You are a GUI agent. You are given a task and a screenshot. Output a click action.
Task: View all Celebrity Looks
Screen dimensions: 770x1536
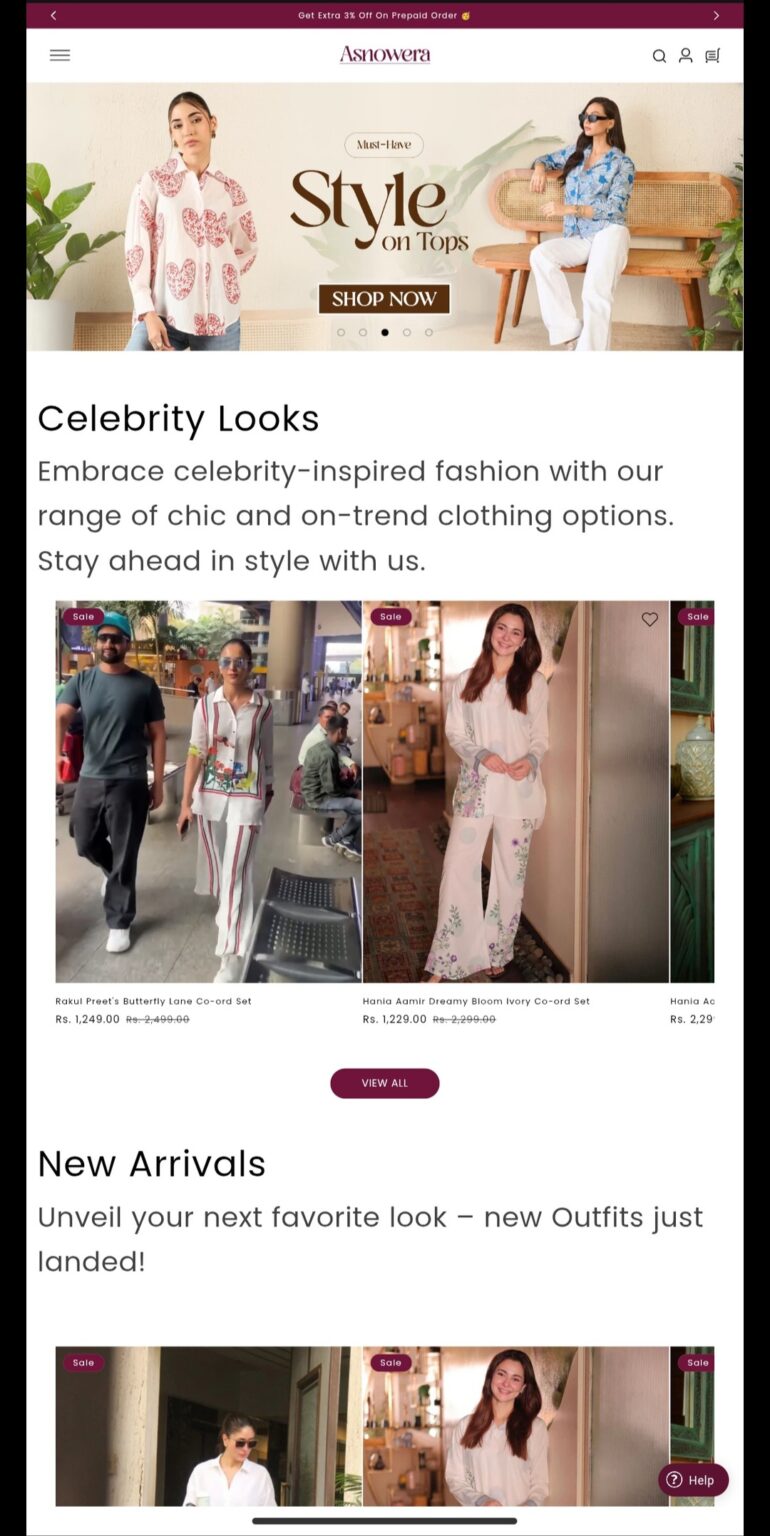384,1083
